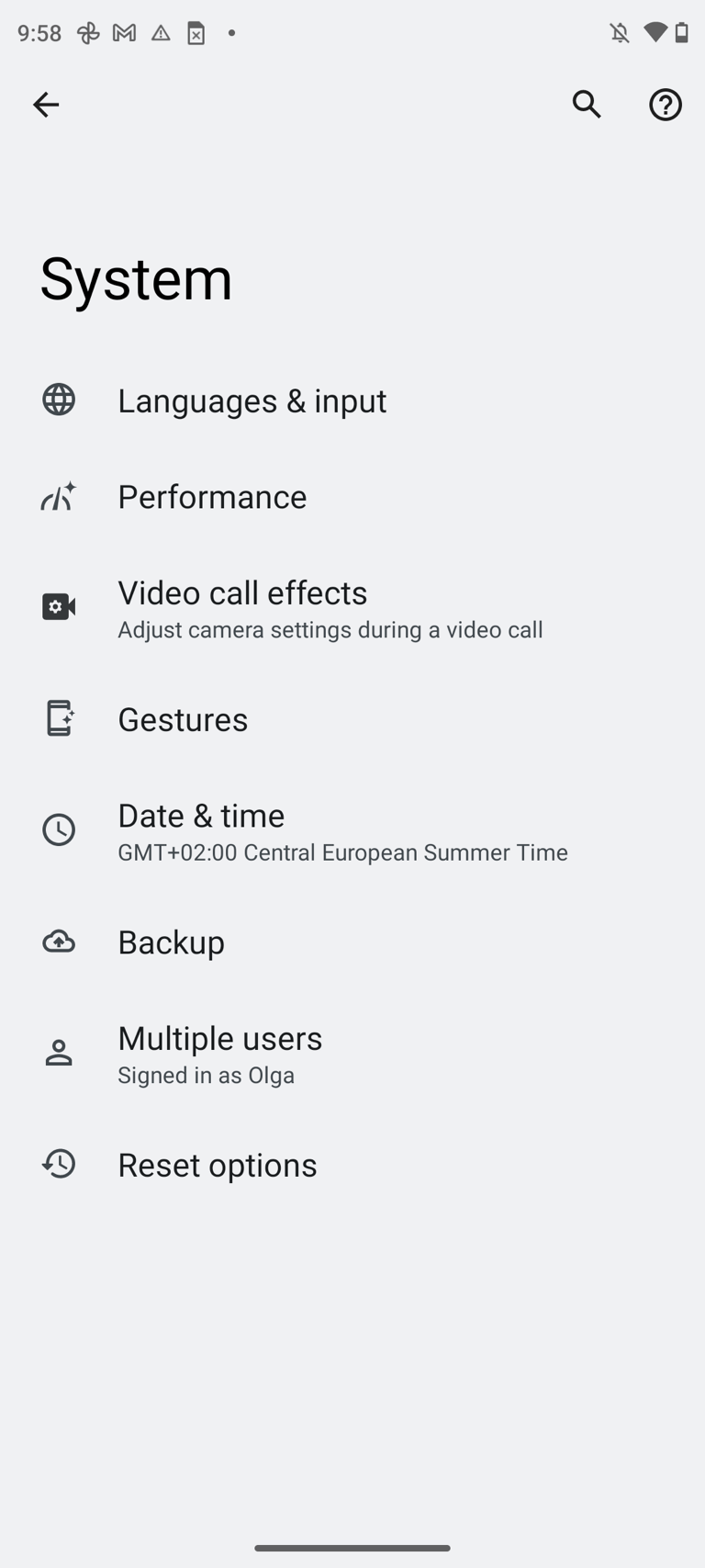Image resolution: width=705 pixels, height=1568 pixels.
Task: Open Date & time settings
Action: (x=352, y=830)
